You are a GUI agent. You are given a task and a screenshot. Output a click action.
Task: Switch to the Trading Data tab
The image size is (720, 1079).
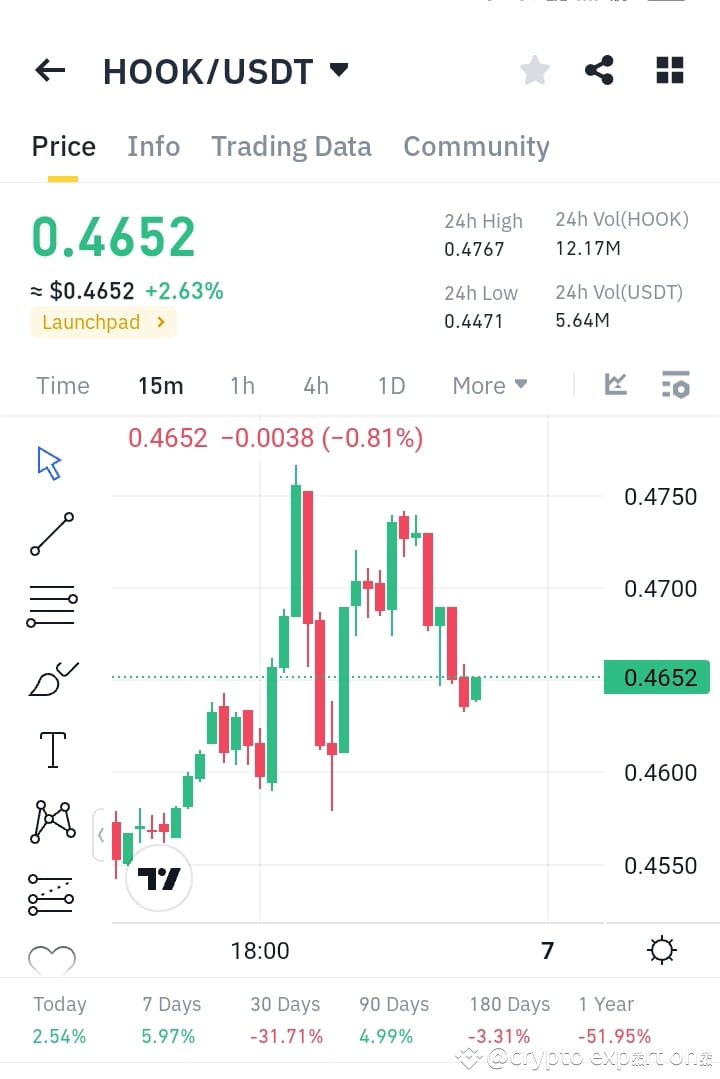(291, 146)
